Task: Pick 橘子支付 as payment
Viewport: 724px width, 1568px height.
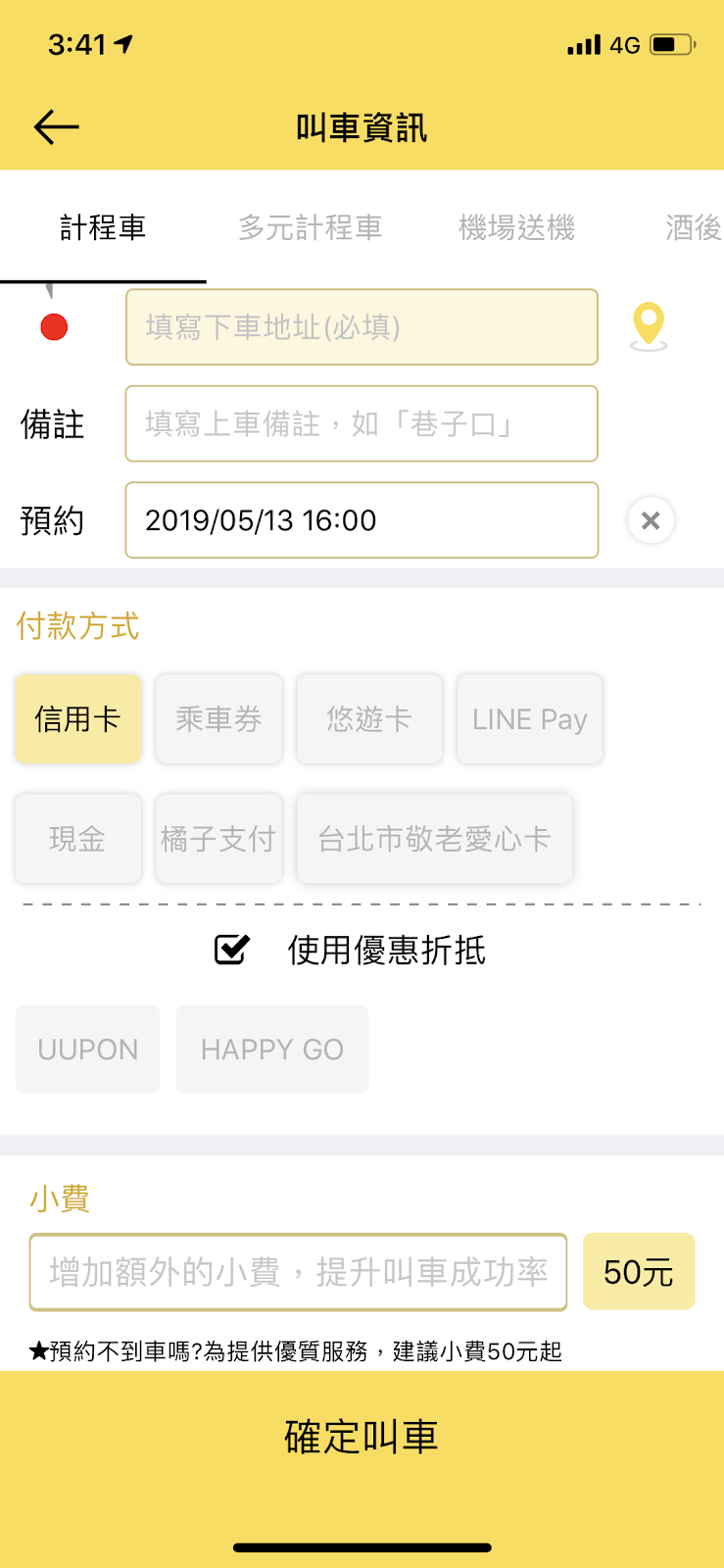Action: tap(219, 839)
